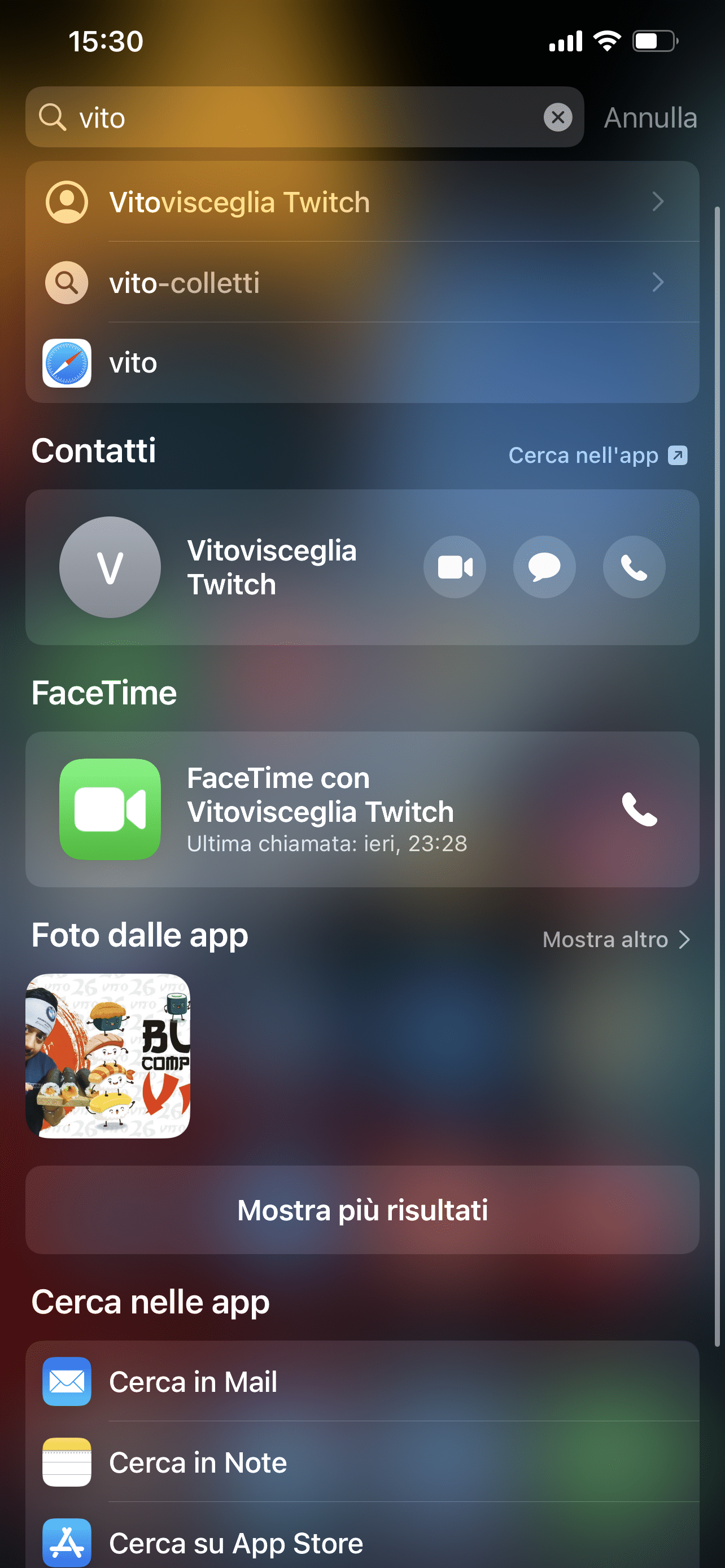
Task: Tap Mostra più risultati
Action: [362, 1210]
